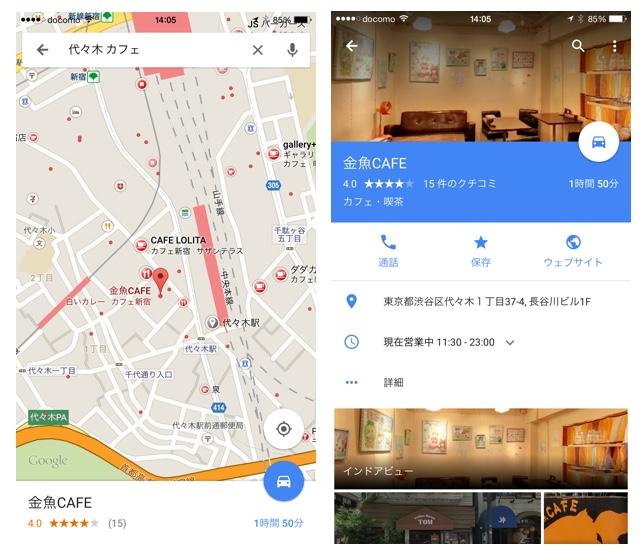Image resolution: width=640 pixels, height=550 pixels.
Task: Visit the cafe's ウェブサイト
Action: coord(573,250)
